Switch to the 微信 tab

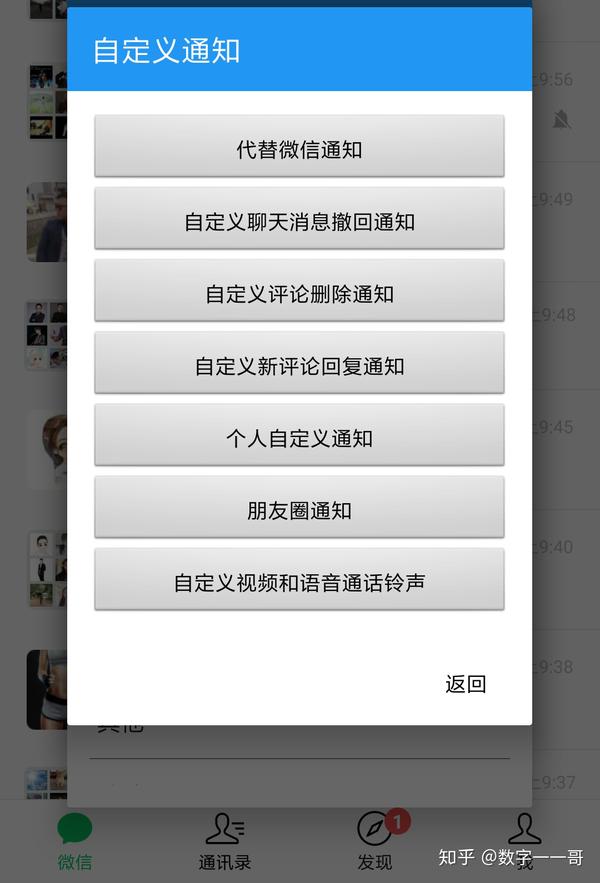click(75, 841)
